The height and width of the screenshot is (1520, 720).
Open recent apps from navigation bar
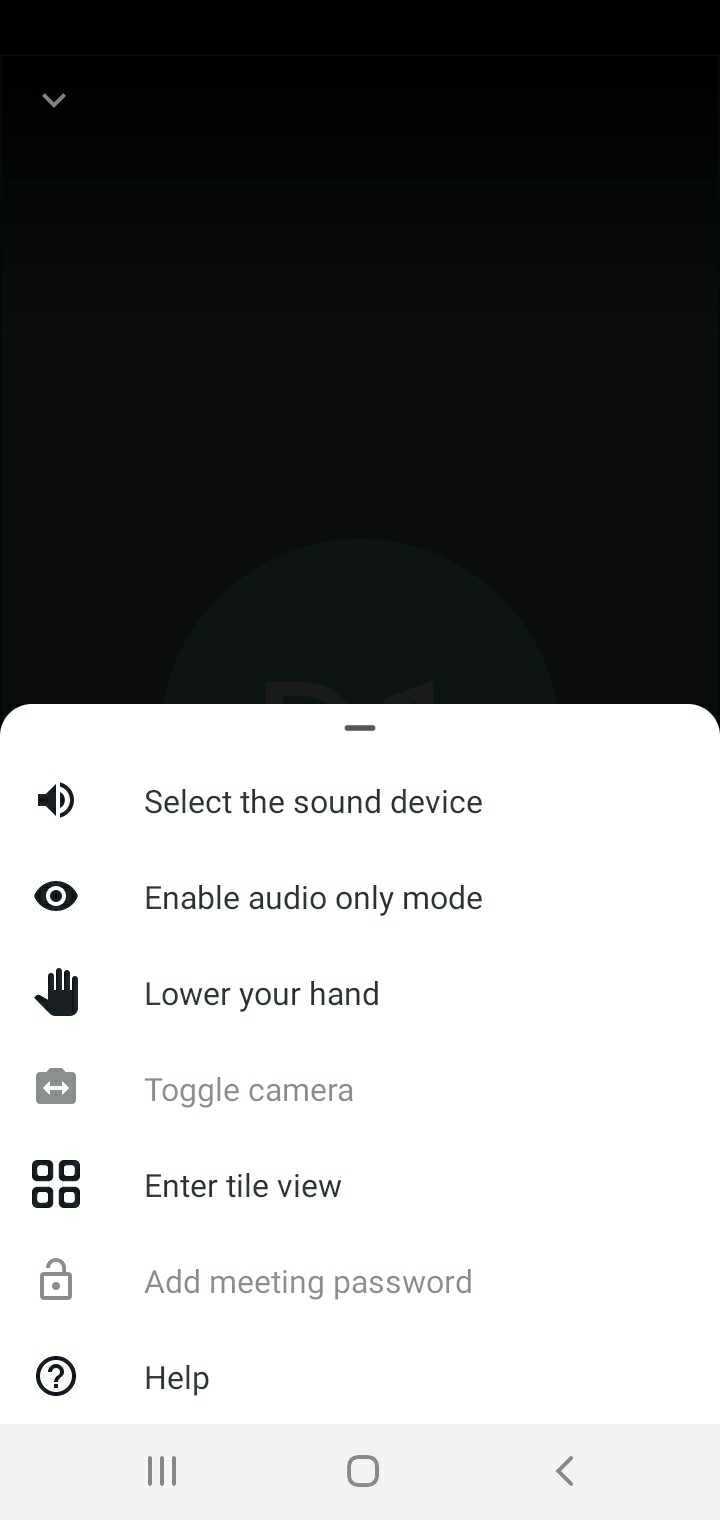point(162,1471)
